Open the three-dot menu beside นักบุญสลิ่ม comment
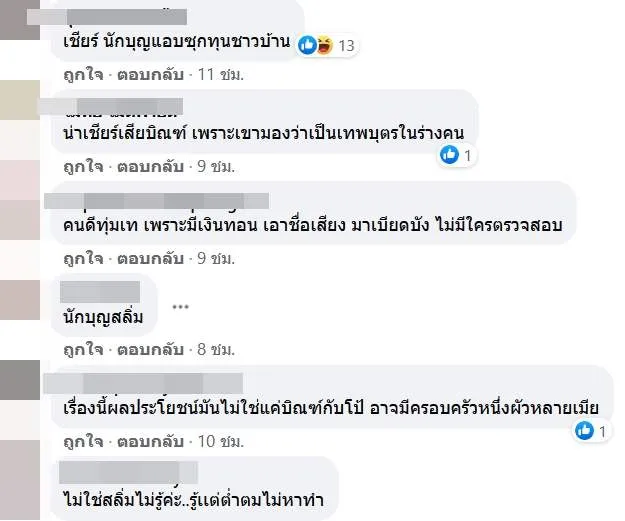Image resolution: width=625 pixels, height=521 pixels. (x=181, y=305)
